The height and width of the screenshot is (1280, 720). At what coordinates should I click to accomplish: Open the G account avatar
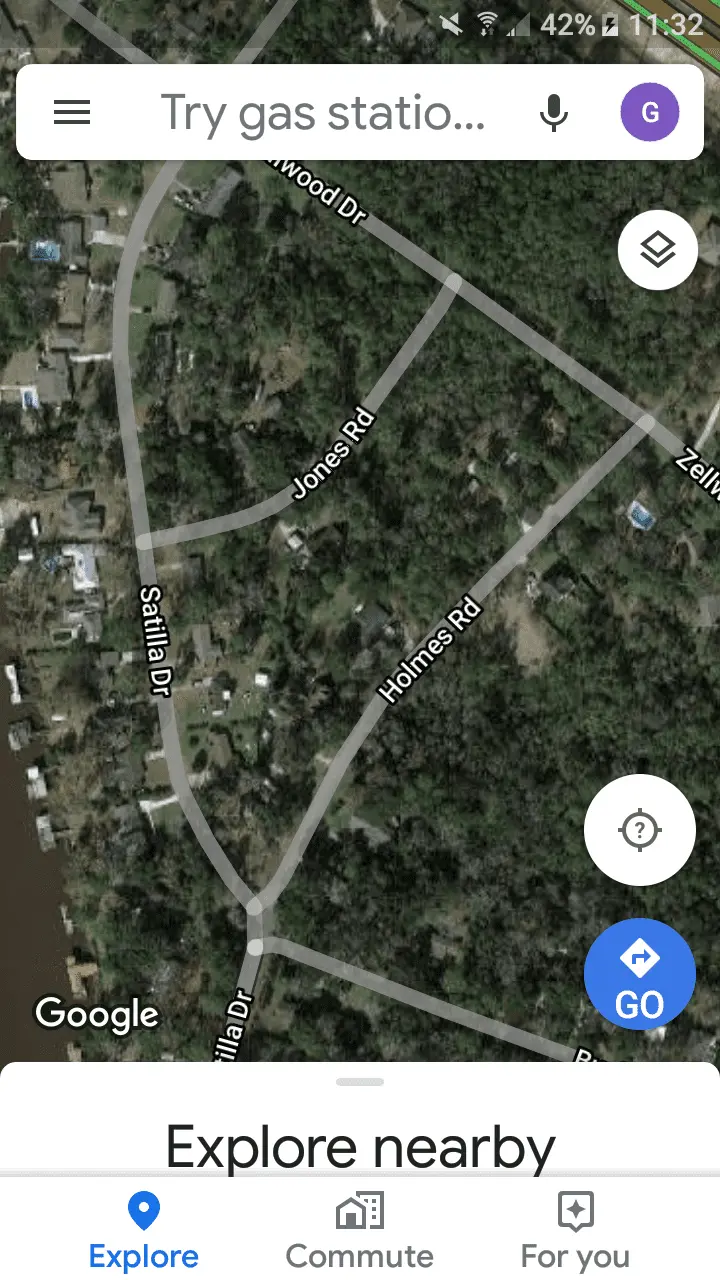(x=649, y=112)
